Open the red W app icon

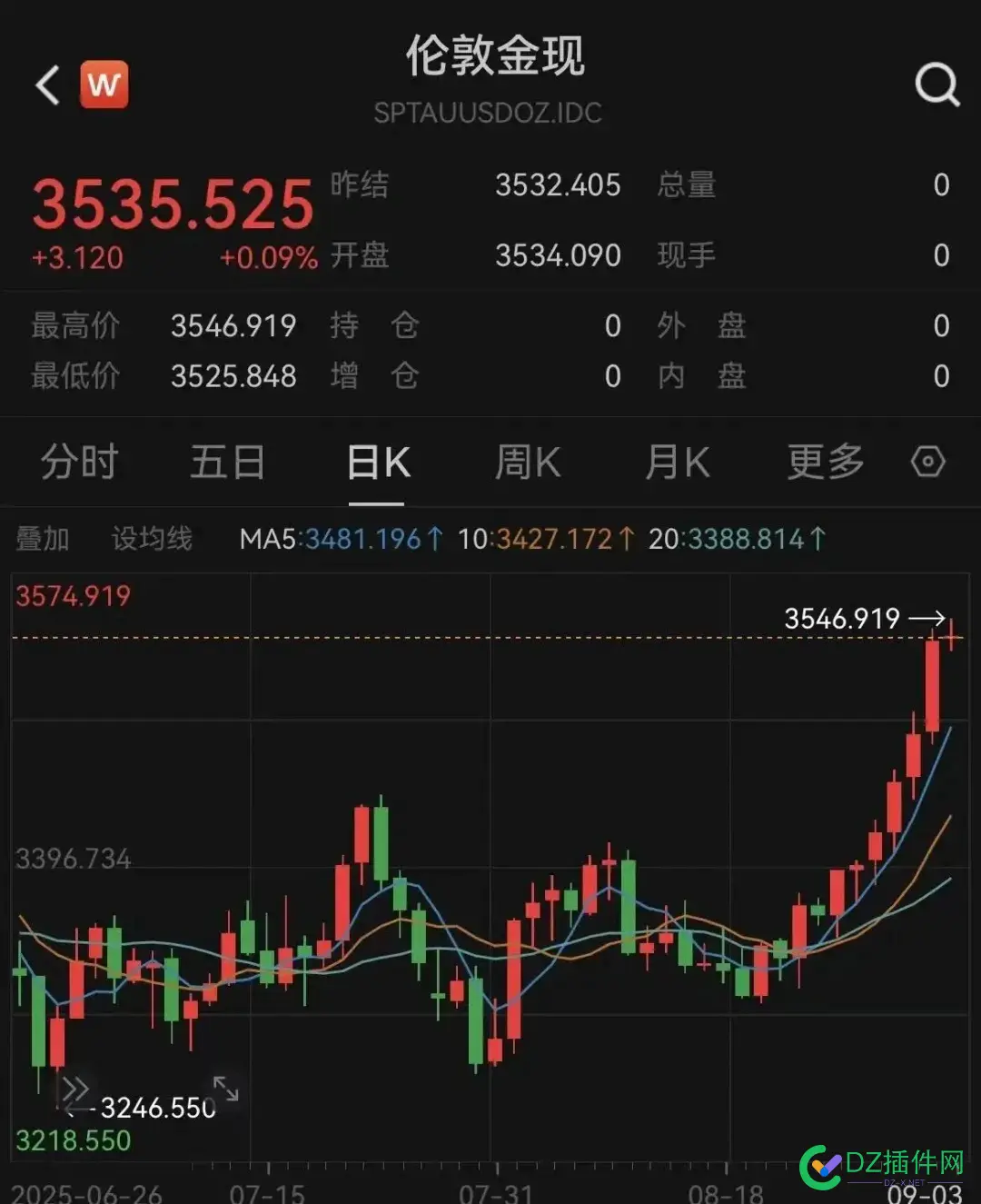click(104, 85)
